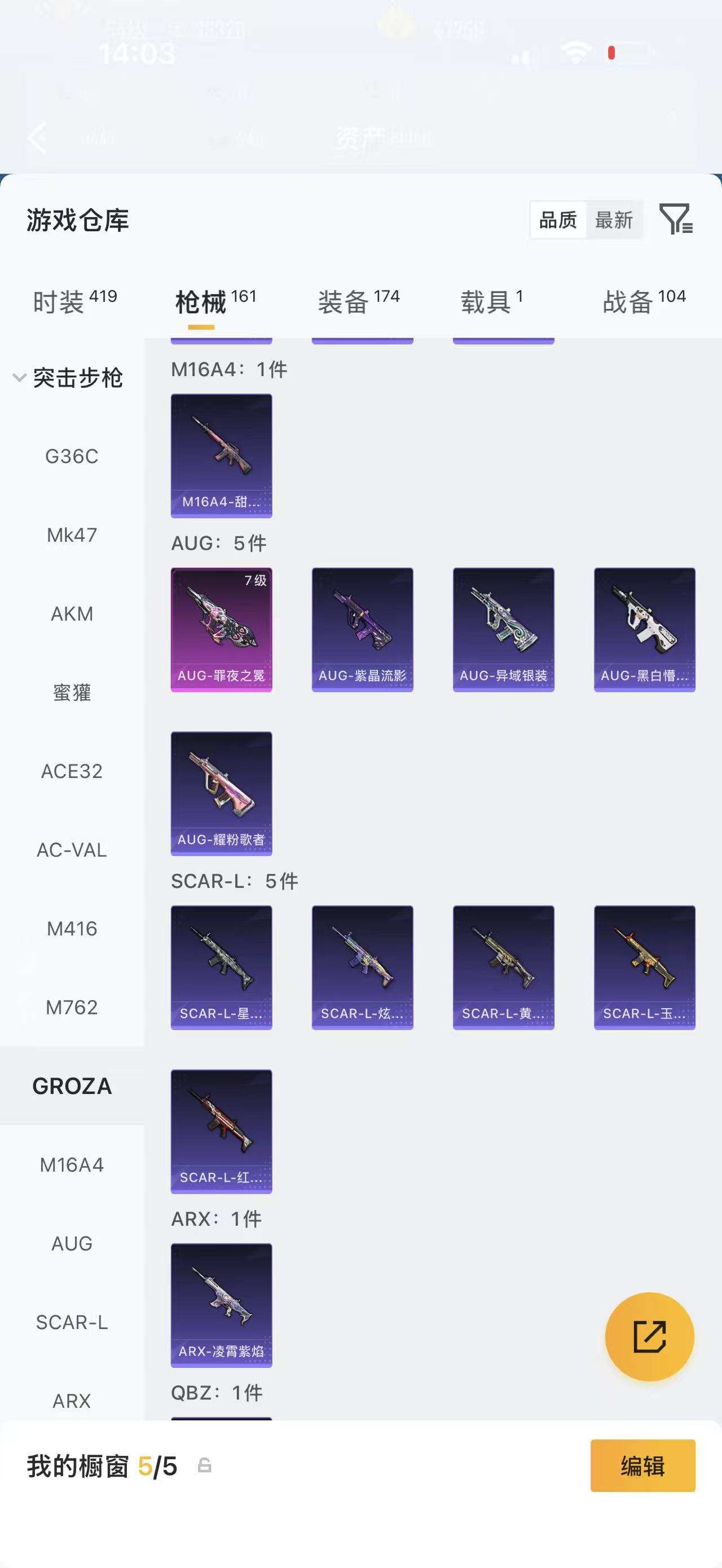Switch to the 载具 tab

491,302
